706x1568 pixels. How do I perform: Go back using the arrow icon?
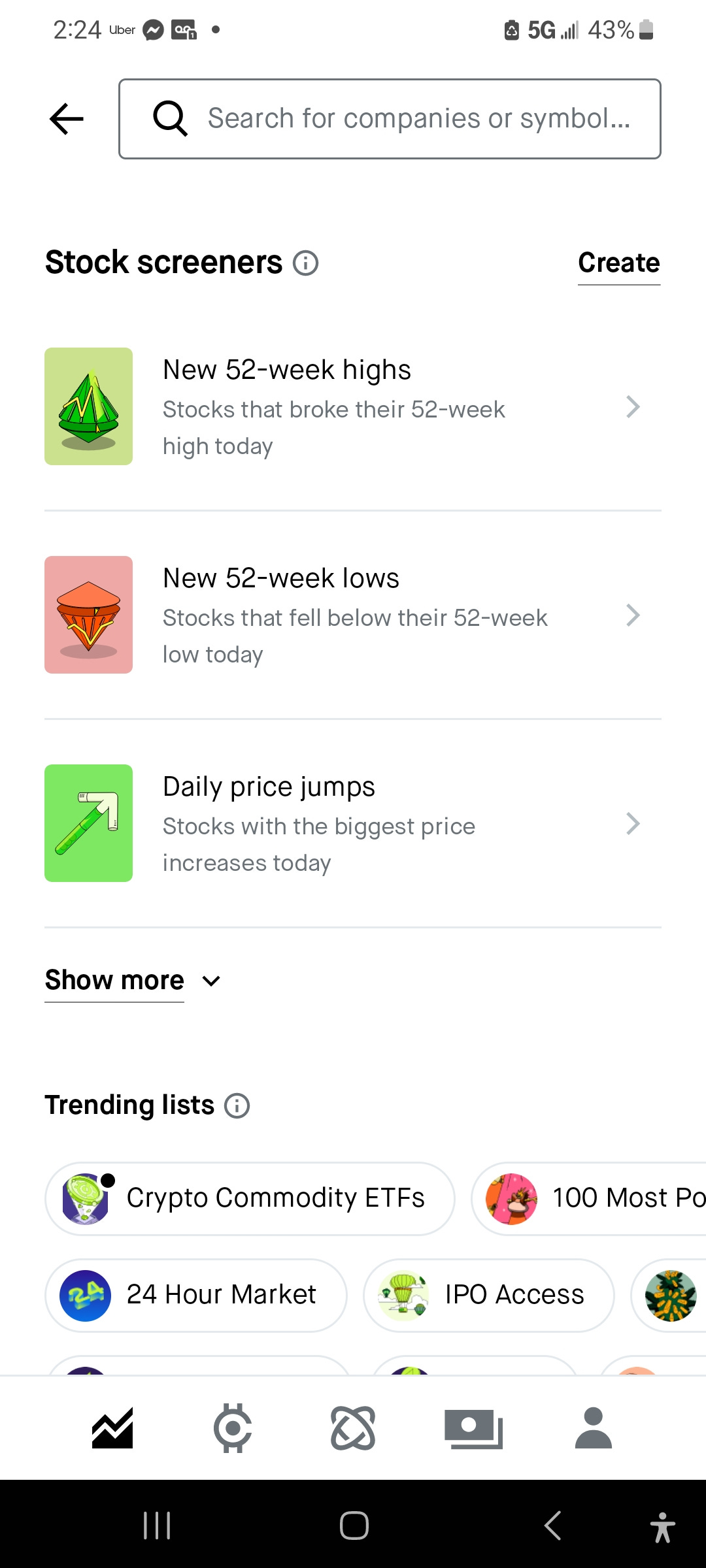pos(67,119)
